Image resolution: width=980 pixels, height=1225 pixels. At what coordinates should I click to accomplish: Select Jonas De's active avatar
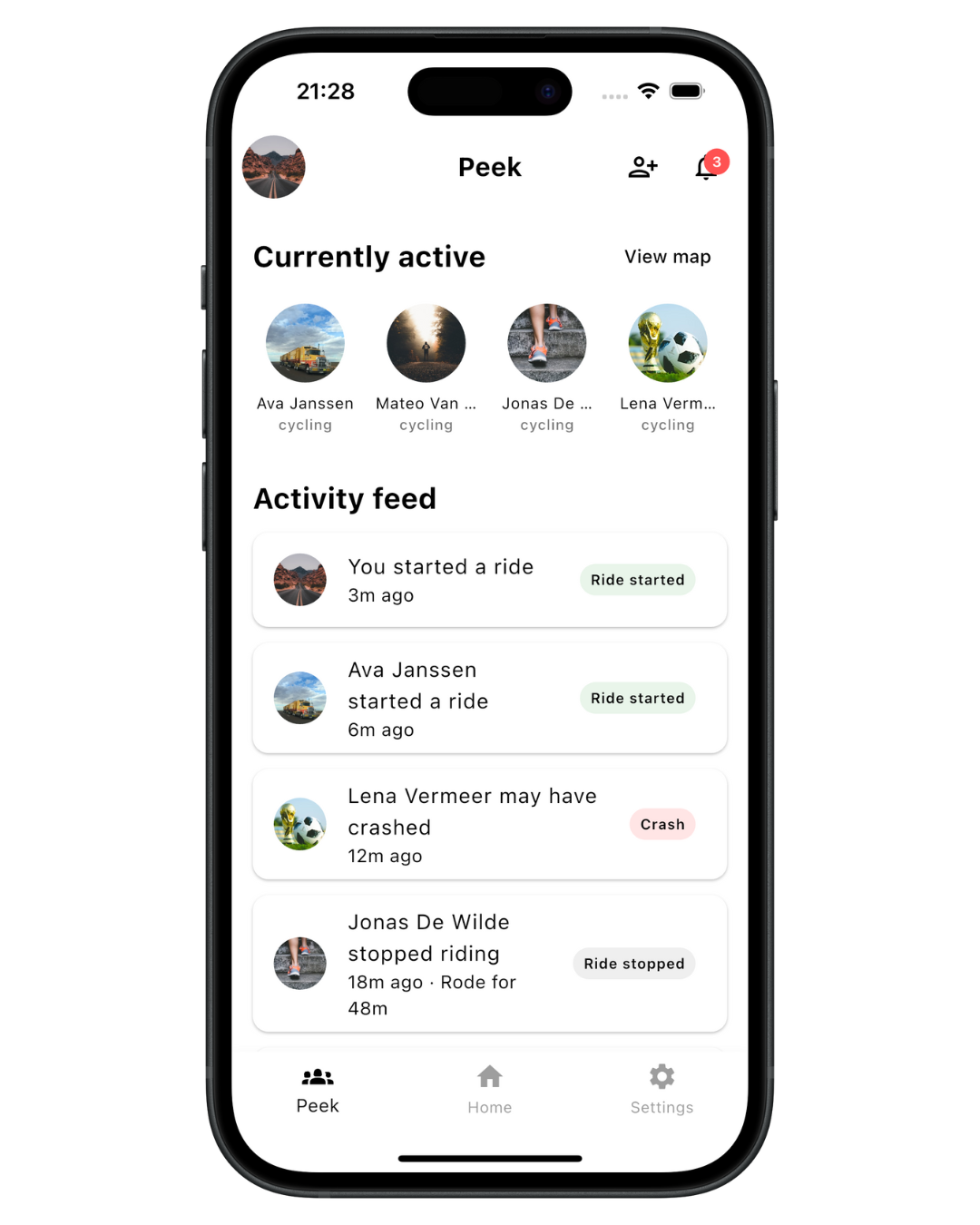(x=546, y=343)
